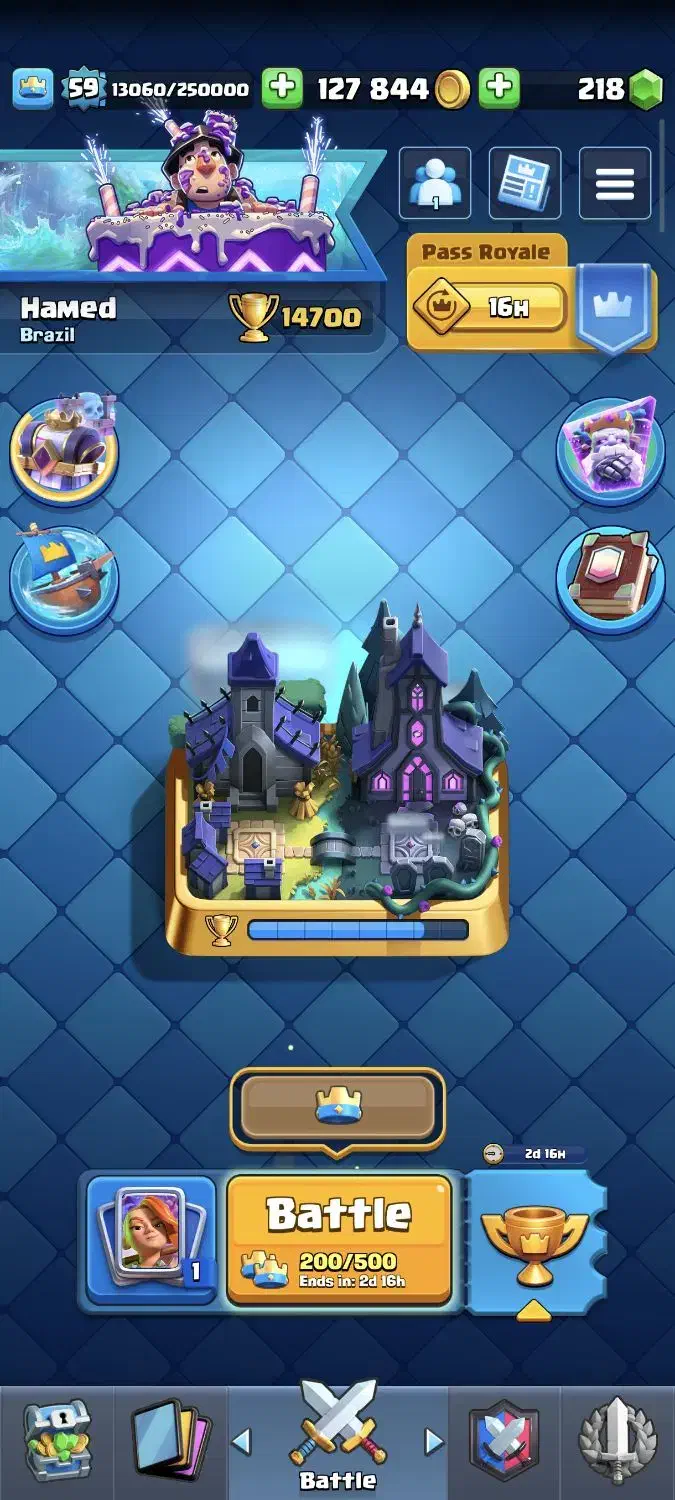Open the battle deck selector card
This screenshot has width=675, height=1500.
[x=151, y=1239]
